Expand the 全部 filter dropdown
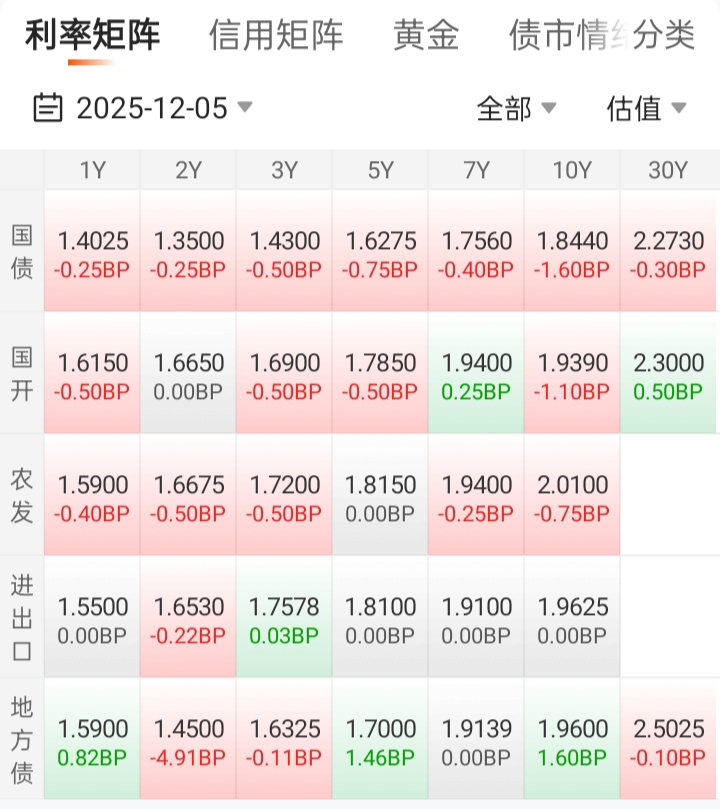The width and height of the screenshot is (720, 809). tap(516, 108)
